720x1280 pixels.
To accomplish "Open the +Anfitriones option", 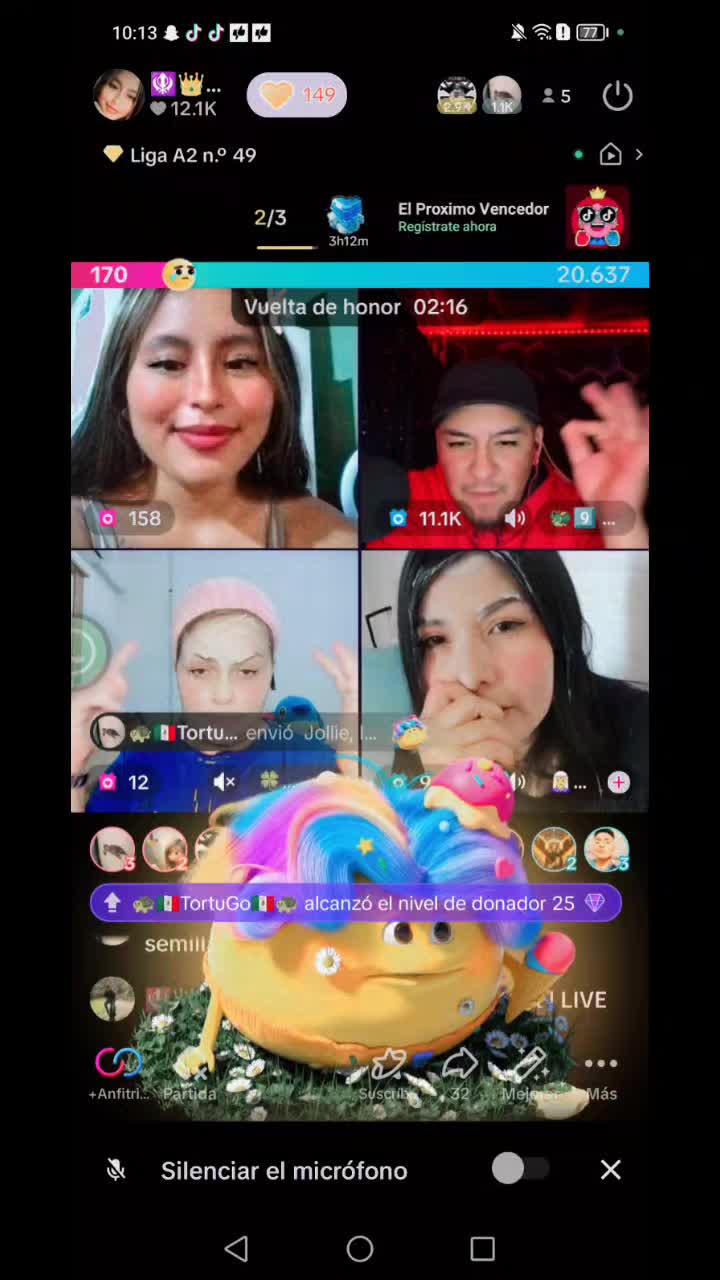I will (x=118, y=1072).
